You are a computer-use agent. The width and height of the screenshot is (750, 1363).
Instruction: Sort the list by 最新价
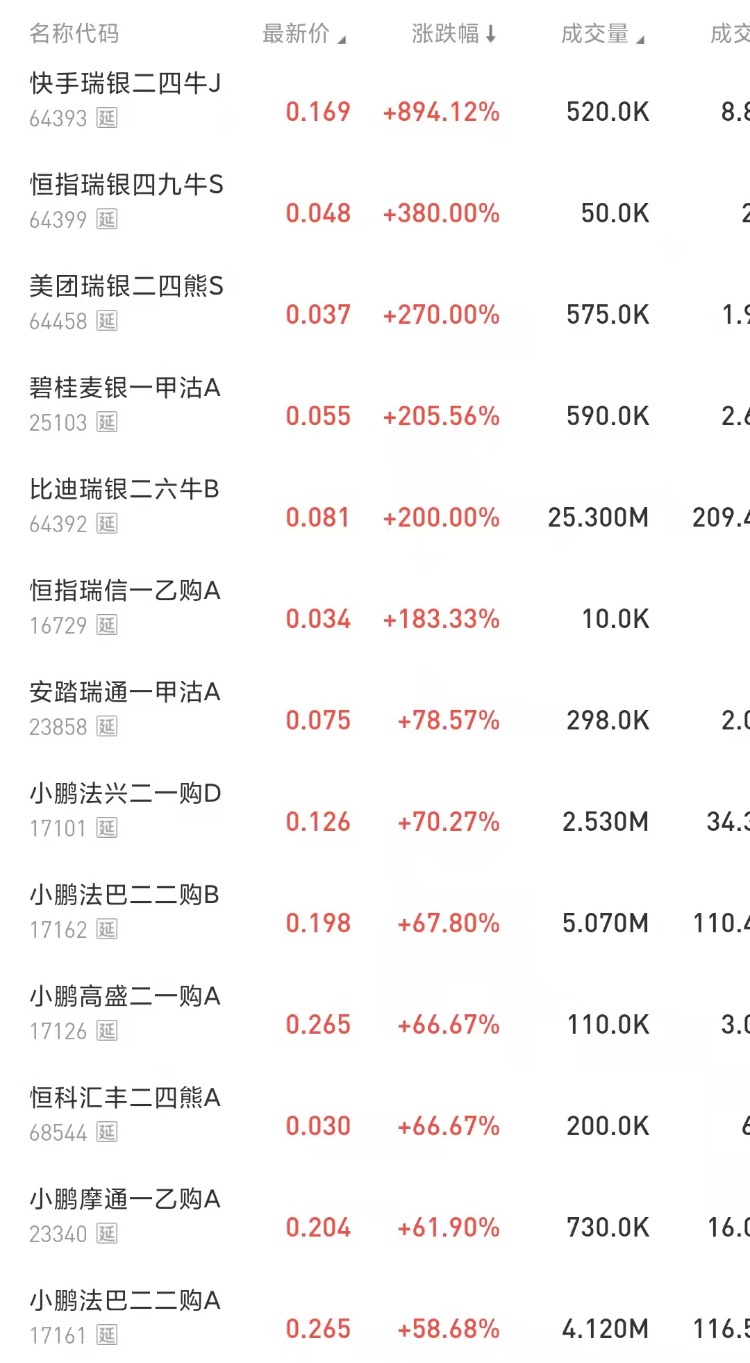coord(303,34)
